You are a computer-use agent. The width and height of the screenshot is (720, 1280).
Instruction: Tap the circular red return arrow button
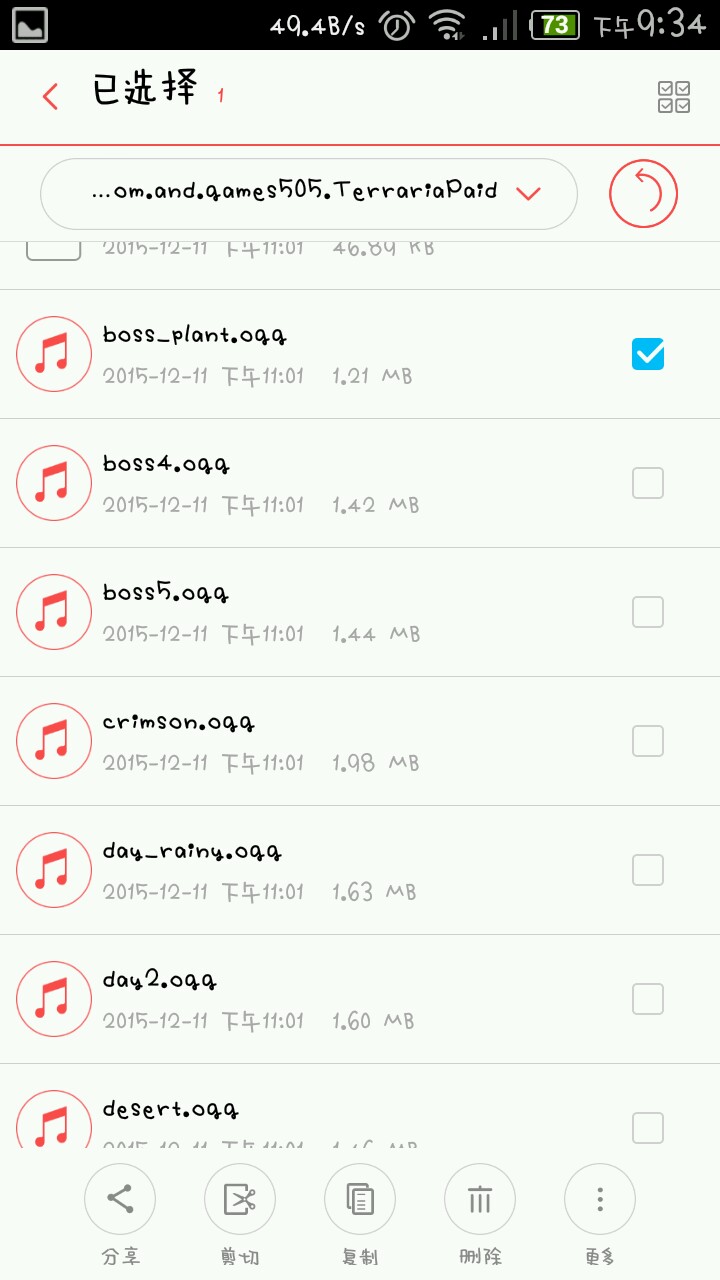tap(644, 194)
